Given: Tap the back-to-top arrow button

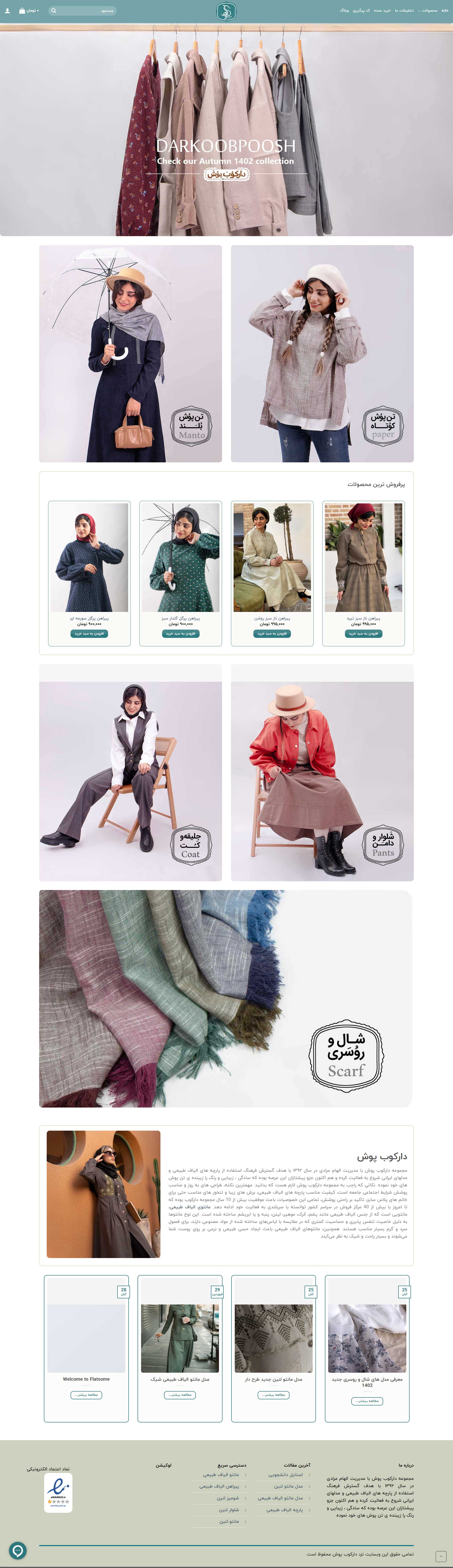Looking at the screenshot, I should click(441, 1556).
